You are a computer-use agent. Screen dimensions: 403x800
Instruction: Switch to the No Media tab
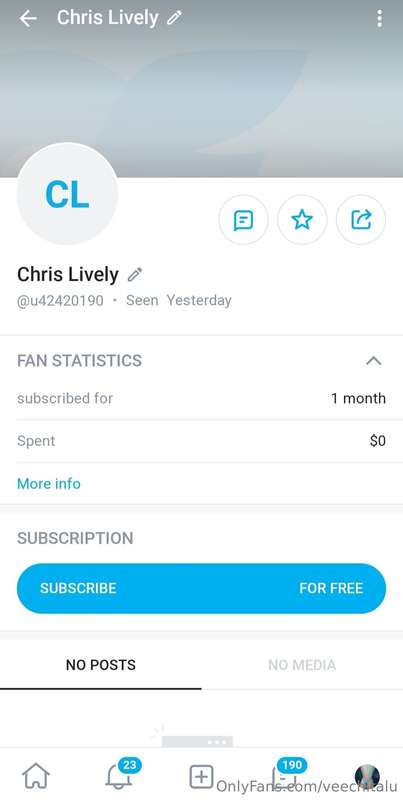[x=302, y=665]
